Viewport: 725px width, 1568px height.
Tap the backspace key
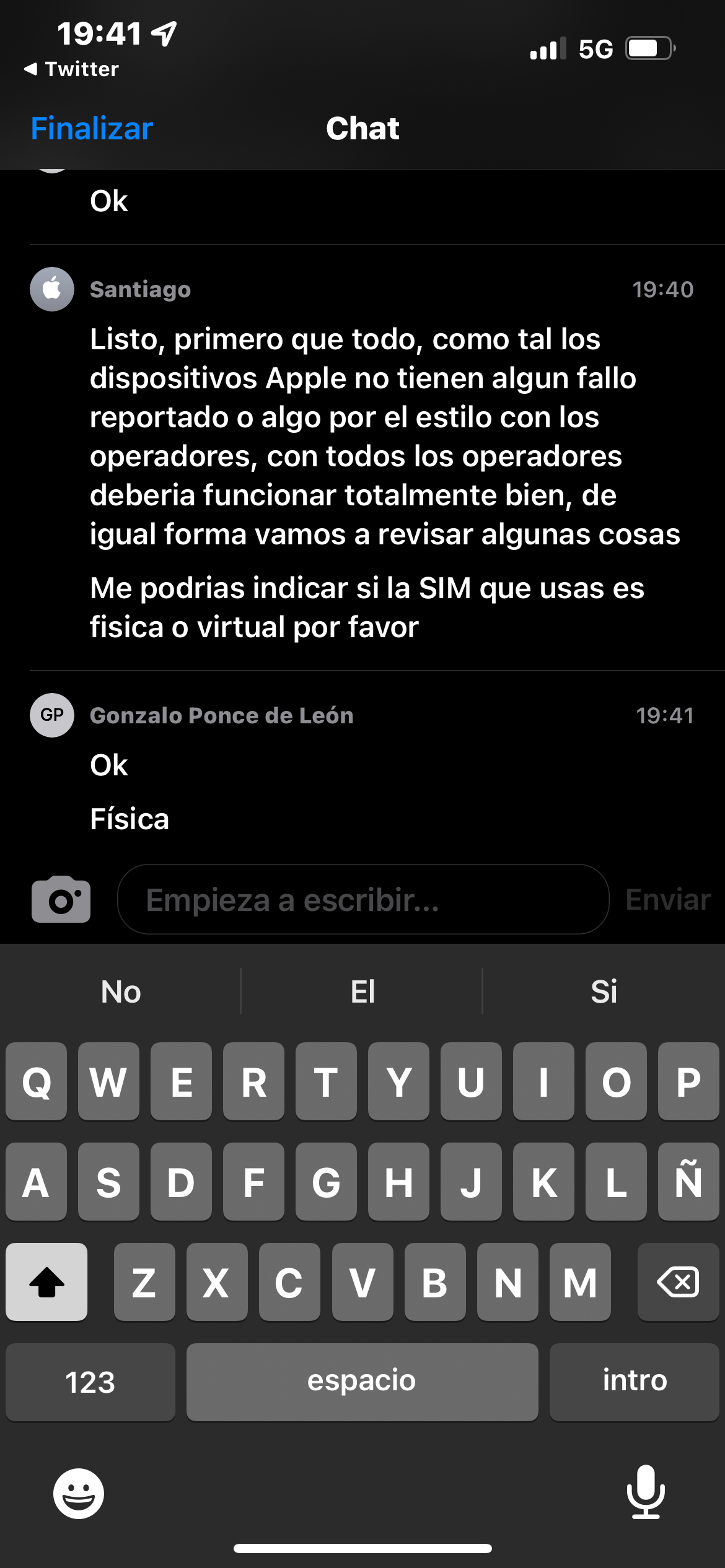click(678, 1282)
